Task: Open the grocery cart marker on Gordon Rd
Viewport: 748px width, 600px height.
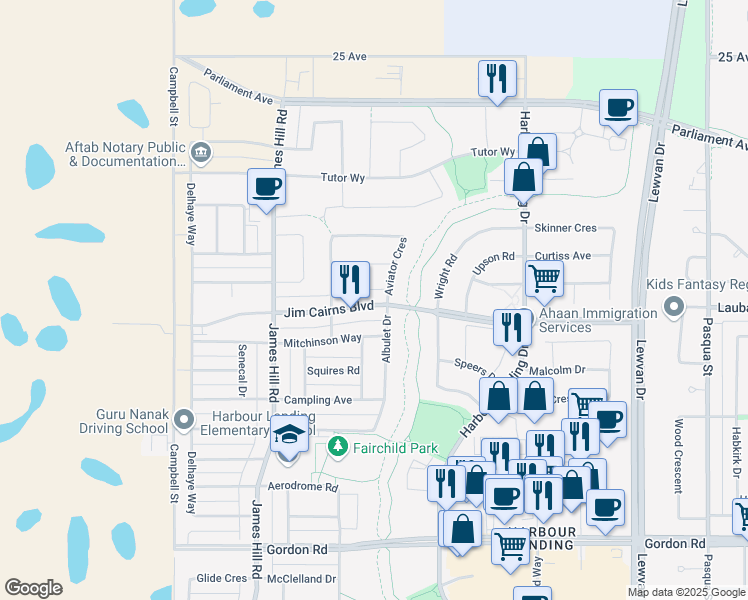Action: pyautogui.click(x=510, y=547)
